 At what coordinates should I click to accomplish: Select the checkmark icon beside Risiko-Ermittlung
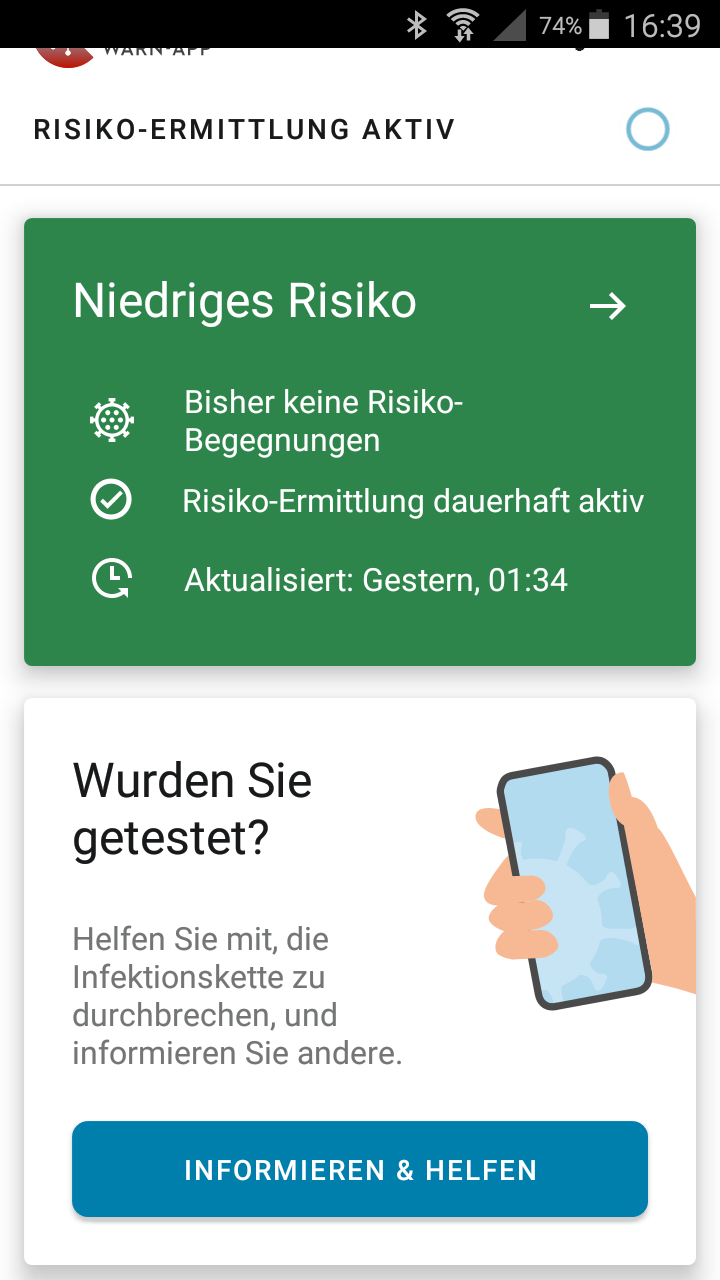tap(111, 499)
